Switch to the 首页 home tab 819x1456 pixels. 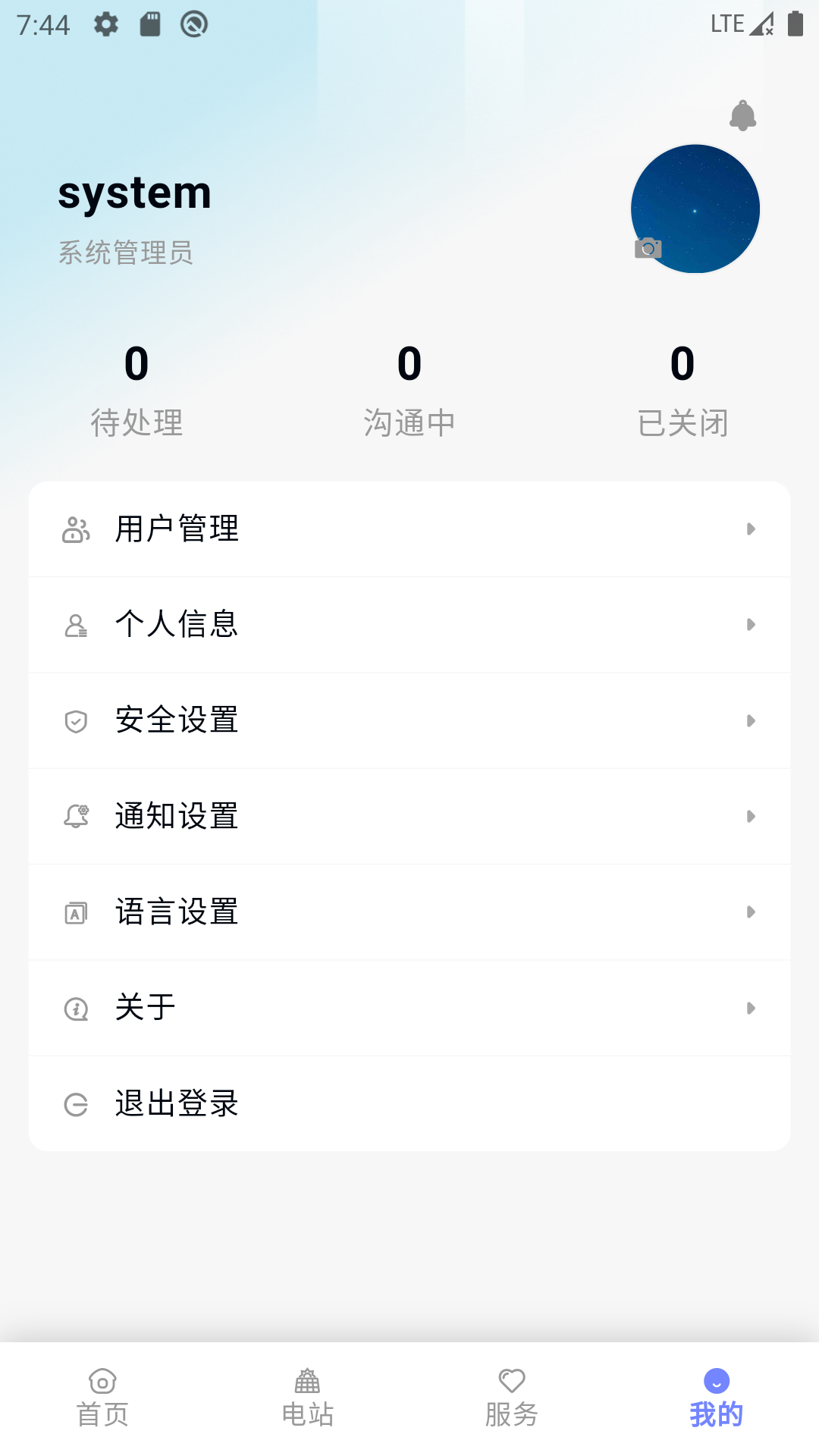[x=102, y=1398]
